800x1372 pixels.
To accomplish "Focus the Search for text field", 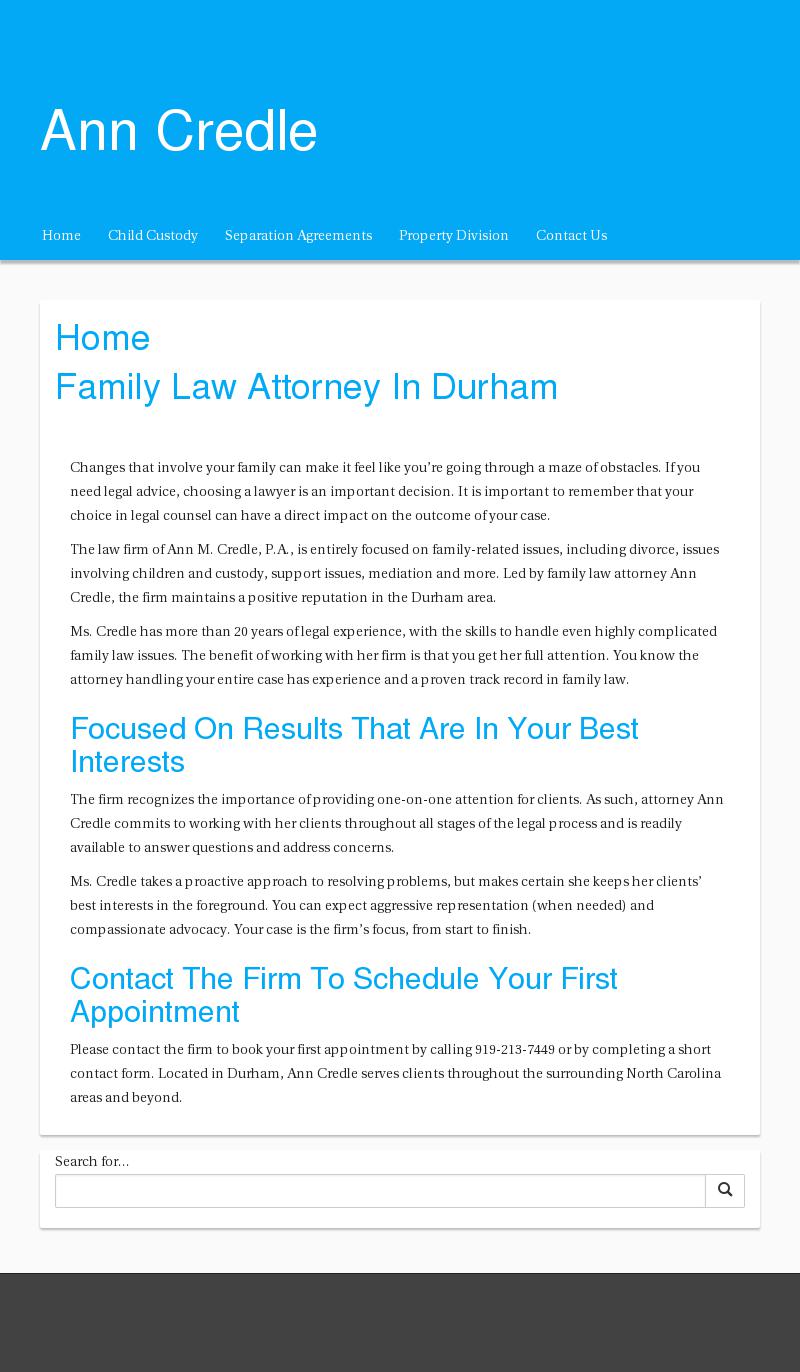I will point(380,1191).
